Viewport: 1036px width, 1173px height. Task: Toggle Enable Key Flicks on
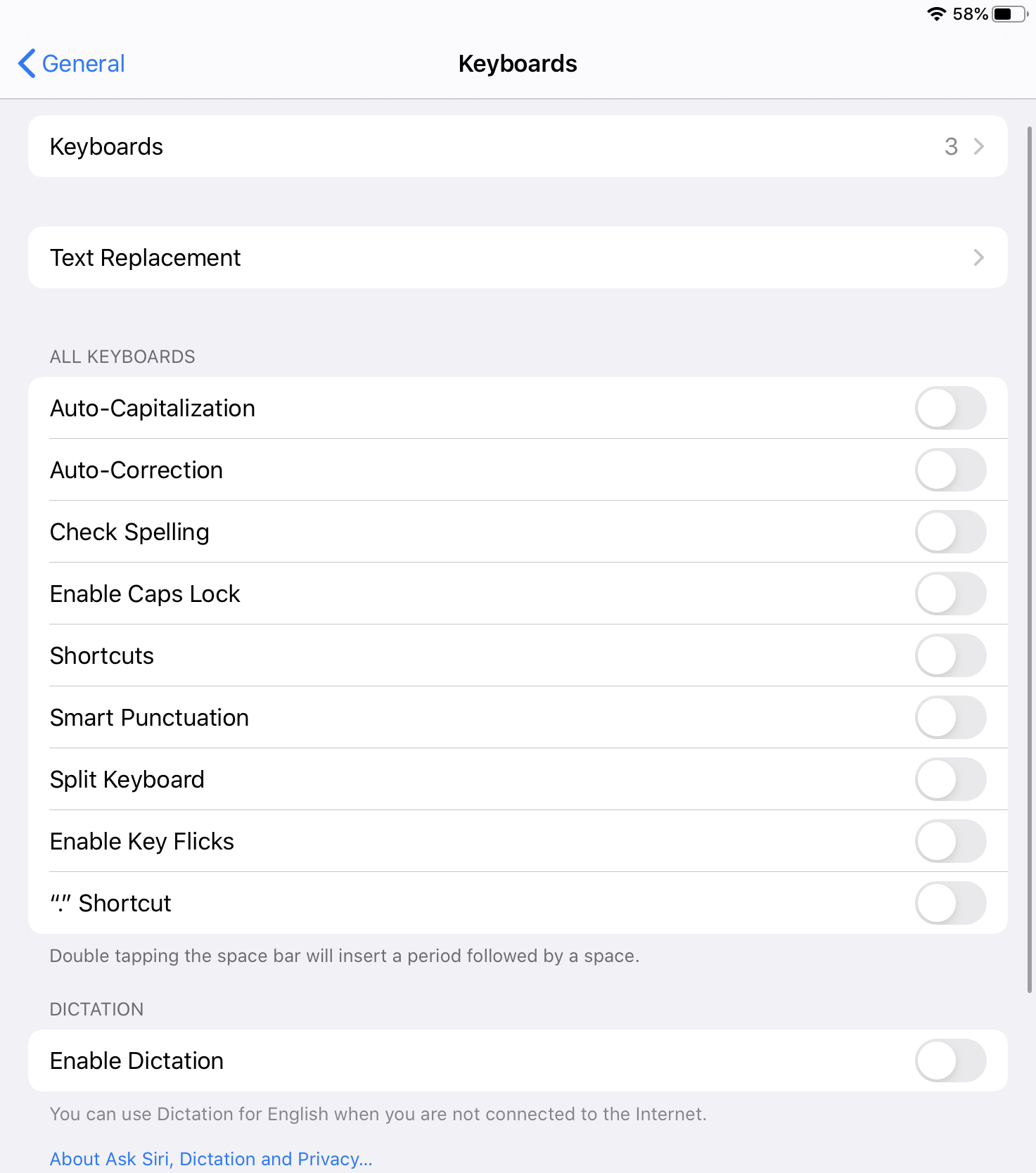tap(949, 841)
